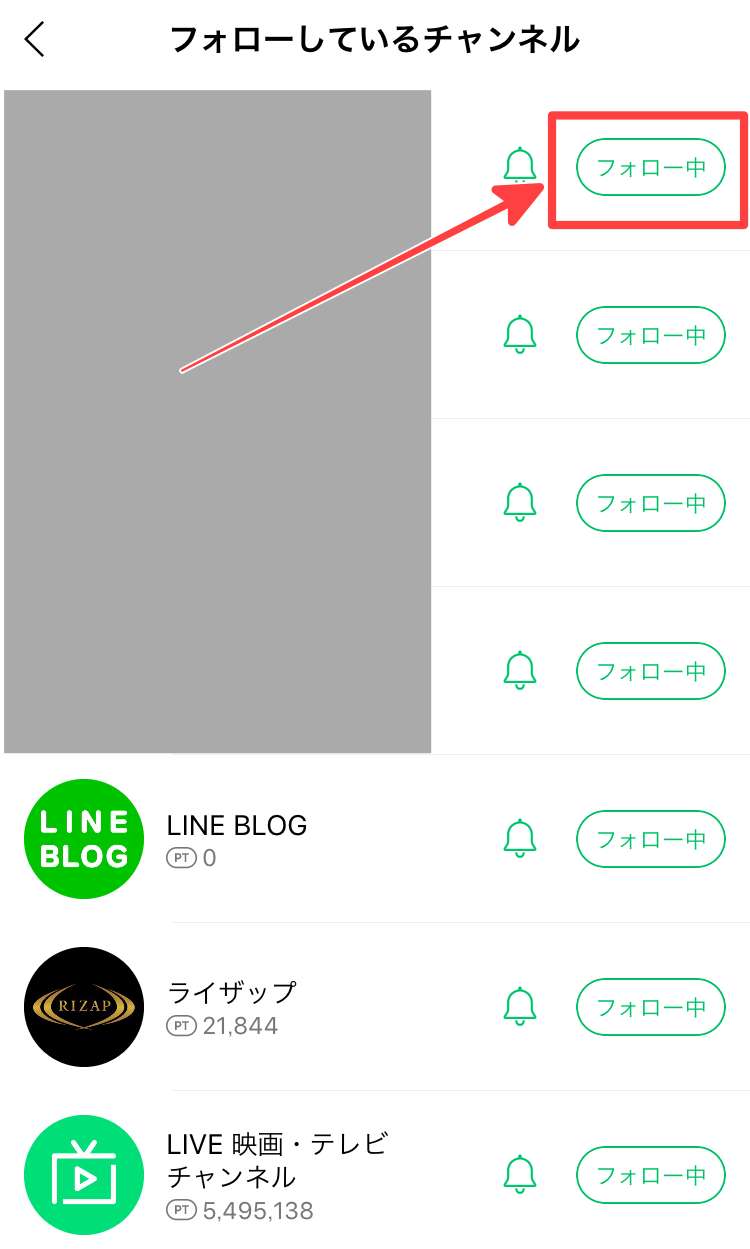Toggle the bell for LIVE 映画・テレビチャンネル
Viewport: 750px width, 1249px height.
[x=520, y=1174]
